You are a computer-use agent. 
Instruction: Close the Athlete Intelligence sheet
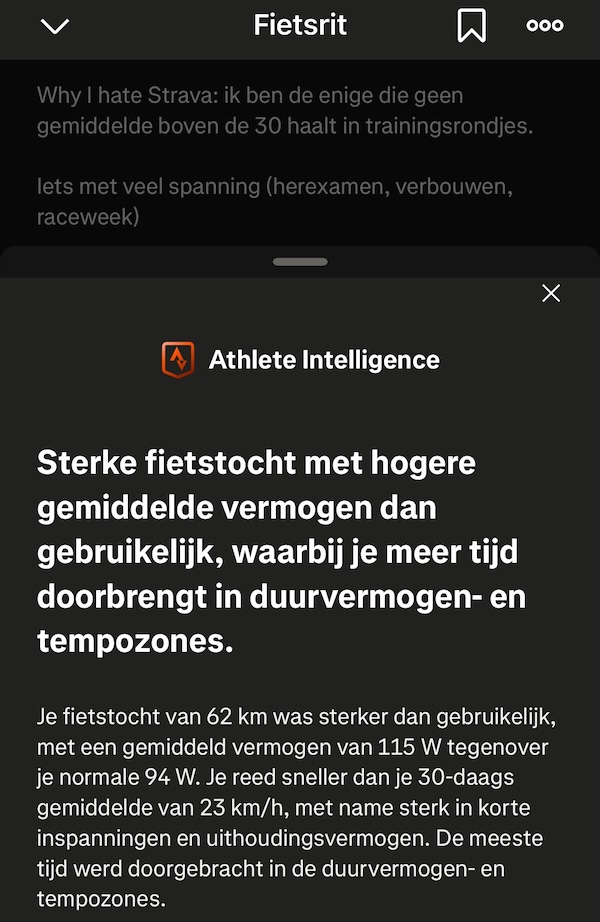pos(550,293)
